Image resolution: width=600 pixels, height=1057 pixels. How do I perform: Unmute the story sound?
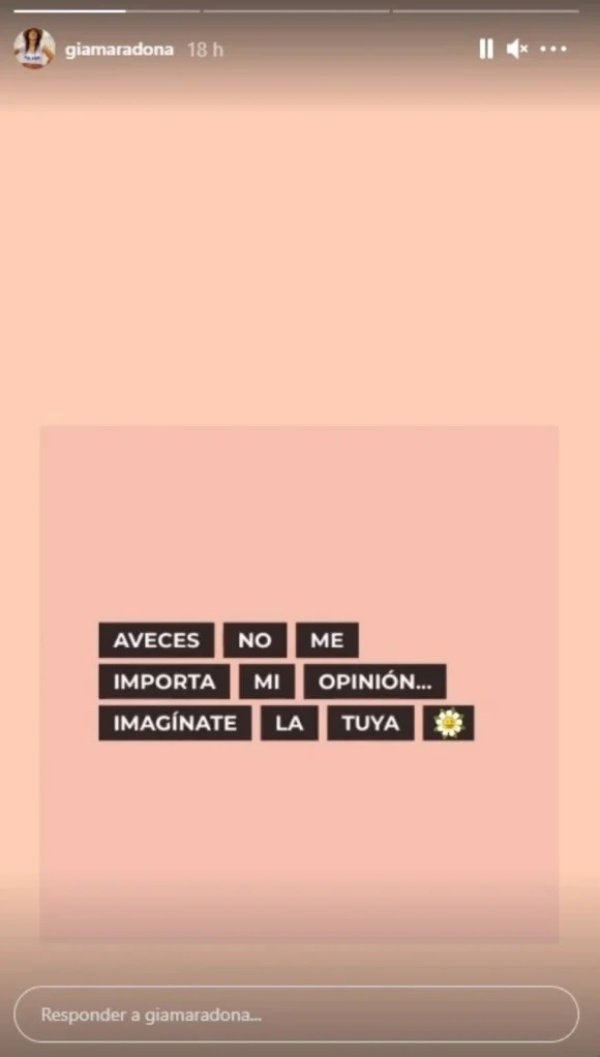tap(517, 49)
